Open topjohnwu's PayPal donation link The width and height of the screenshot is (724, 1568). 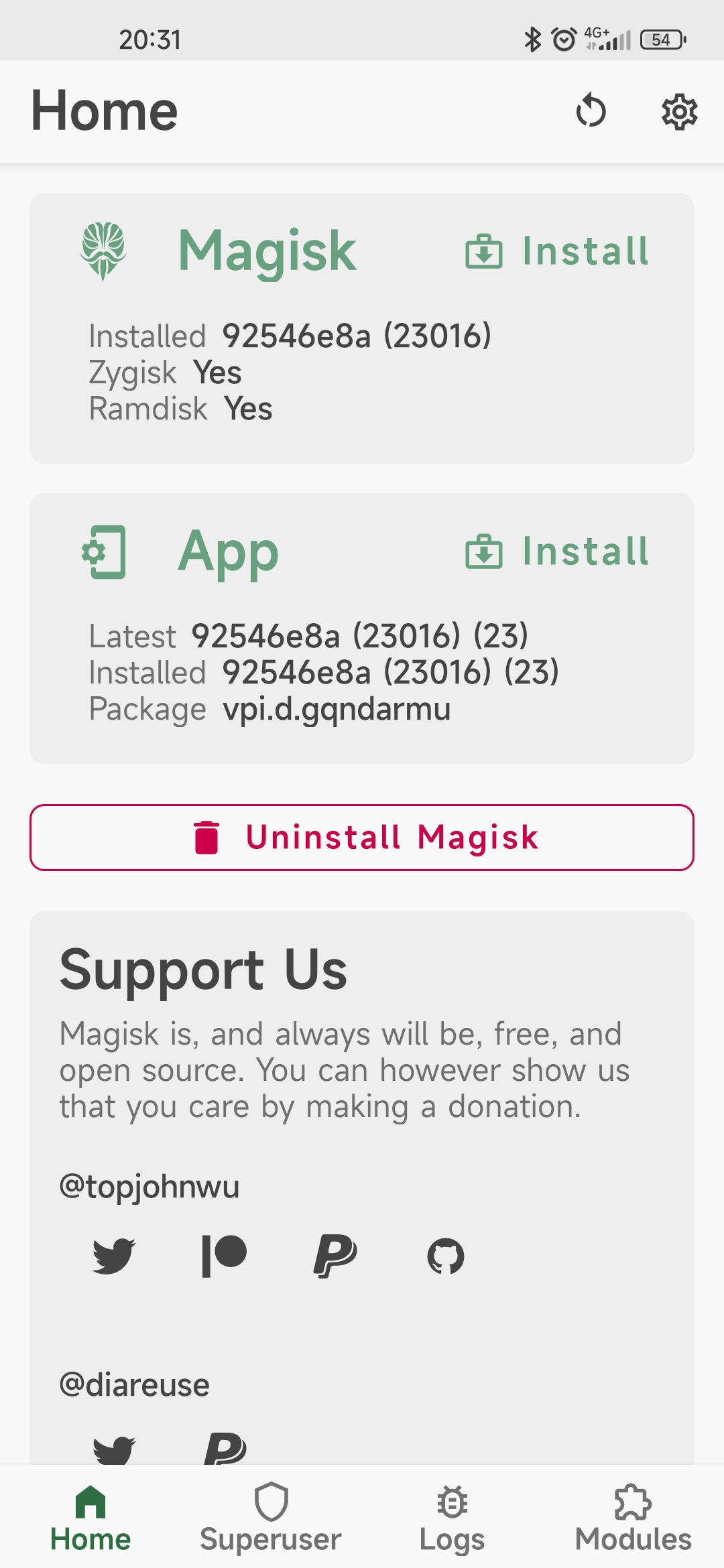(335, 1256)
